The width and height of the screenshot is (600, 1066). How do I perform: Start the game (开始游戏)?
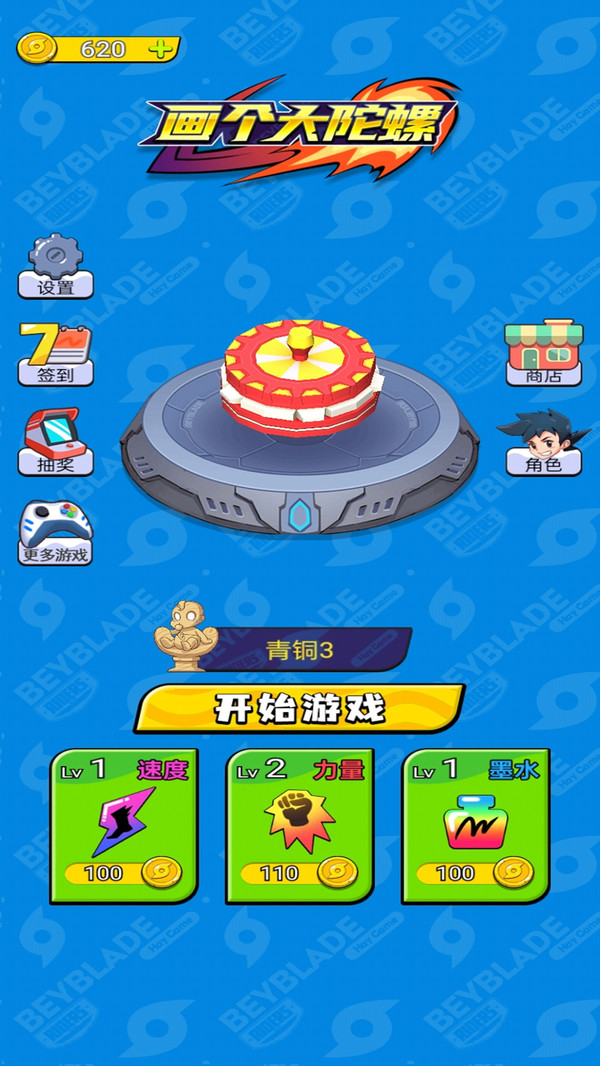pos(300,708)
